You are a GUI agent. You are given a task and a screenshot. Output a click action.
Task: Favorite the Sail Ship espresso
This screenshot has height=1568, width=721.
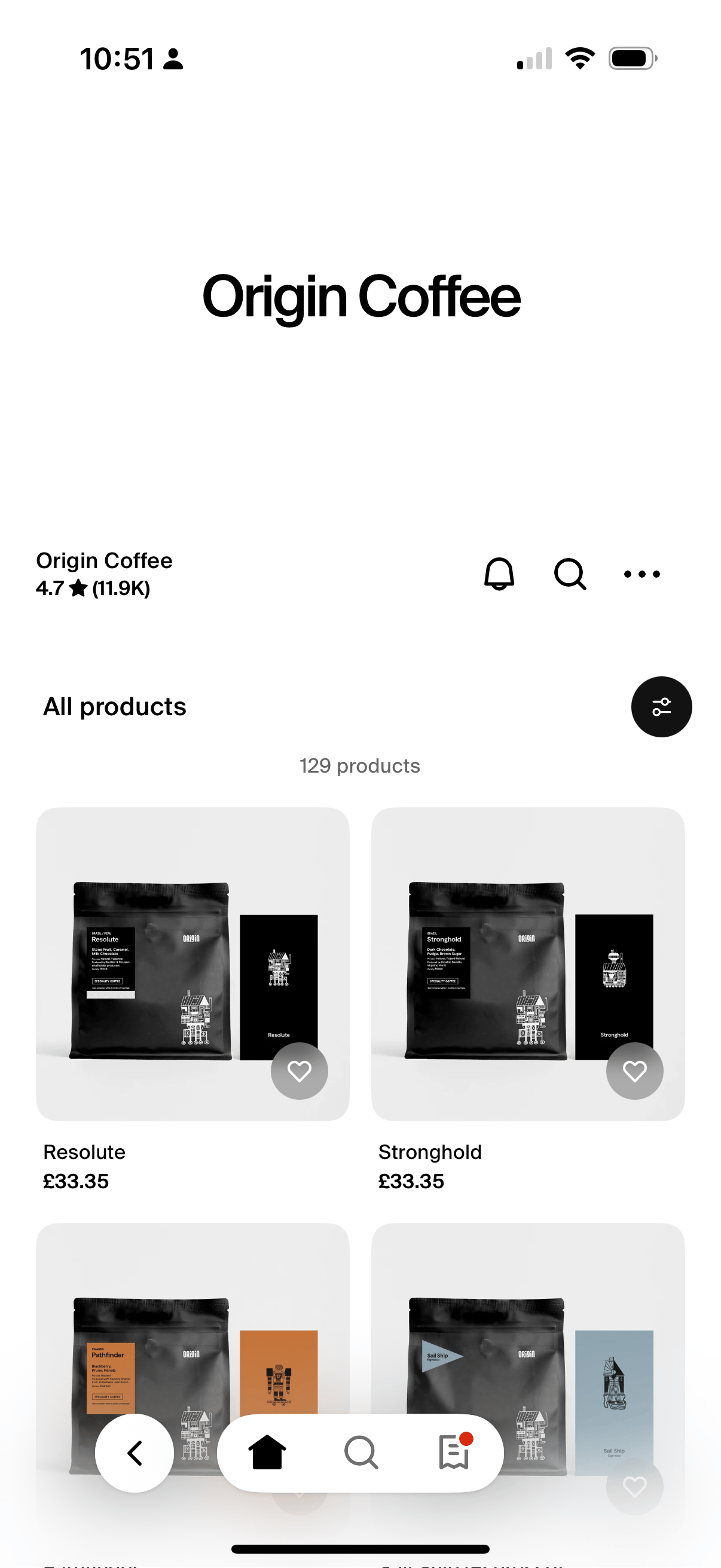coord(634,1488)
